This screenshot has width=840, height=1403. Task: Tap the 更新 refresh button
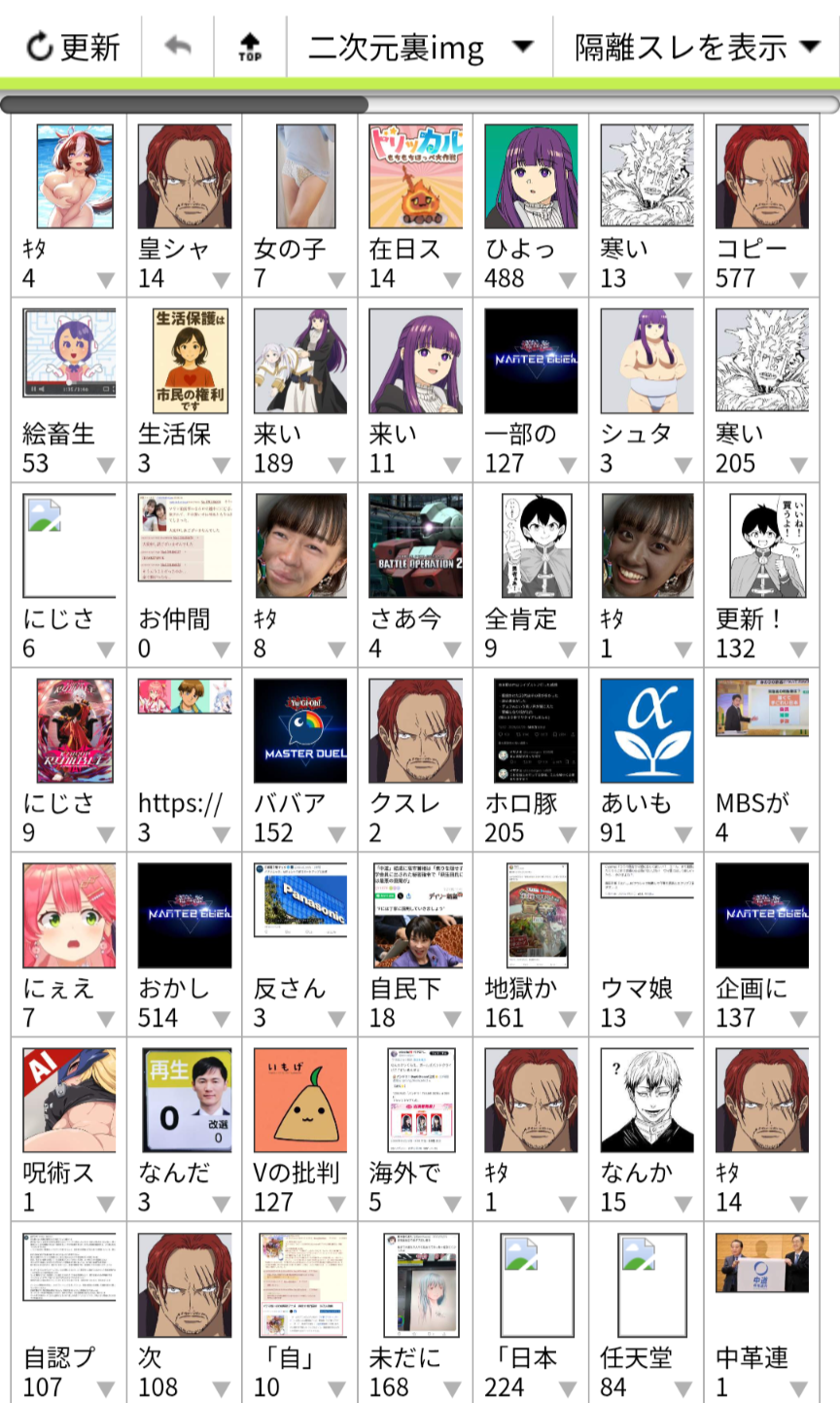click(x=73, y=46)
